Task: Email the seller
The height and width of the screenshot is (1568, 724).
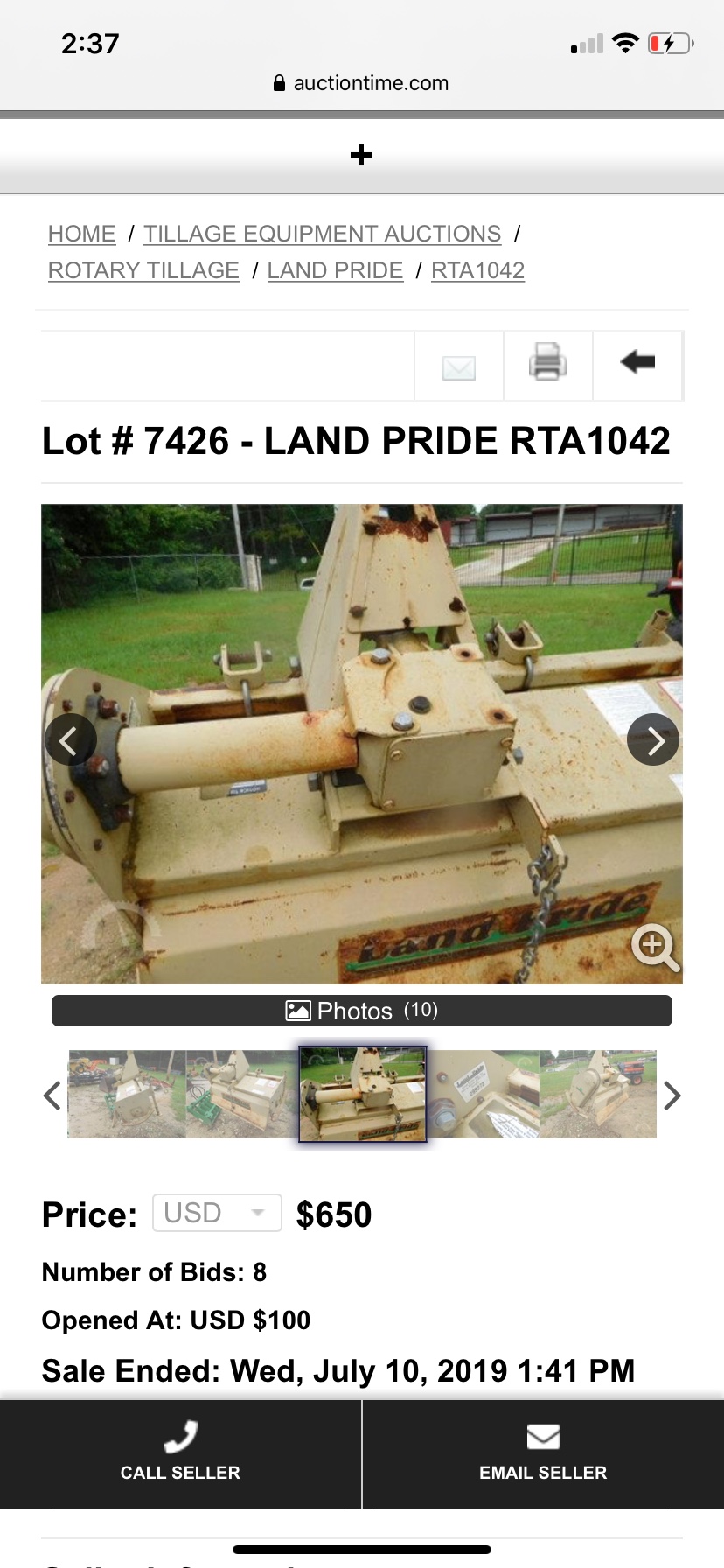Action: click(543, 1453)
